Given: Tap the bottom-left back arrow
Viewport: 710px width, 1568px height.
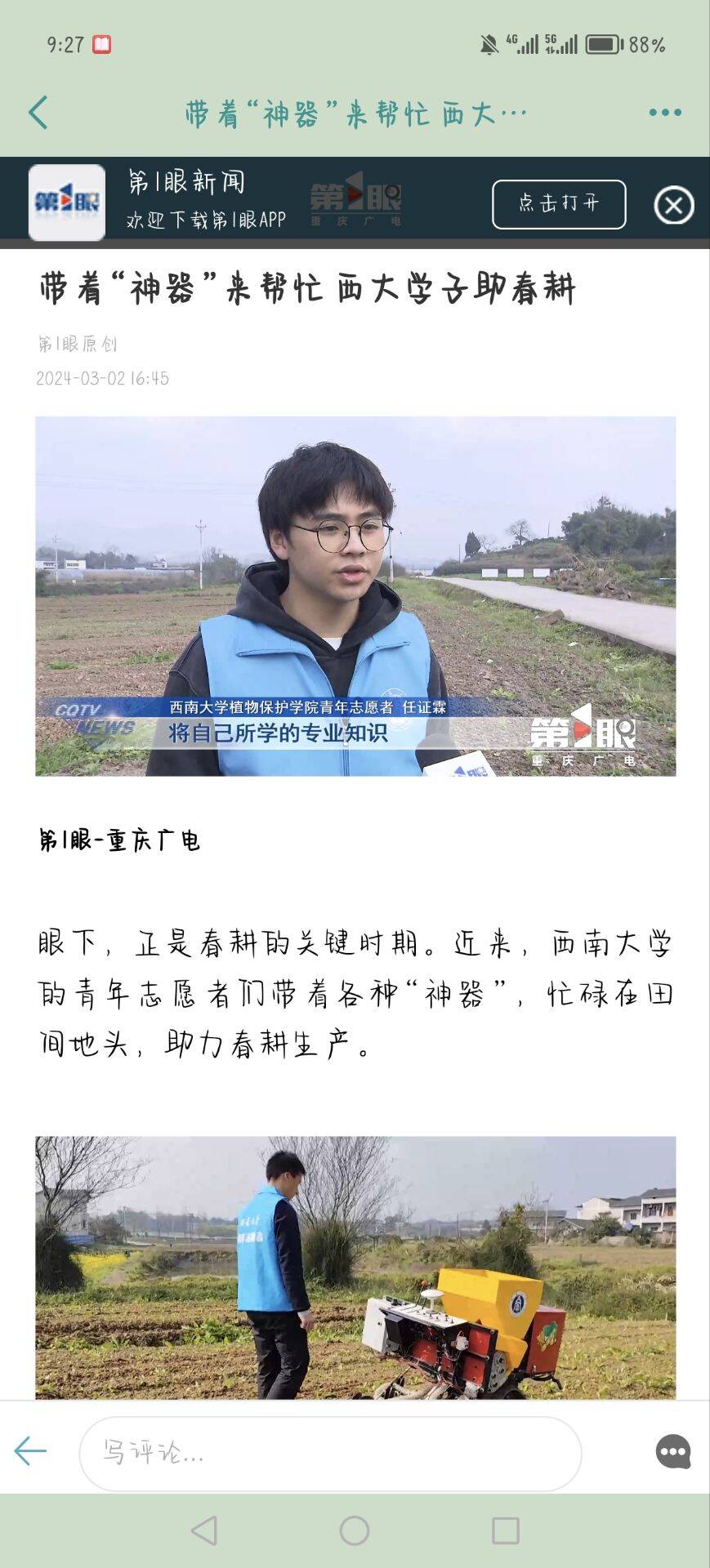Looking at the screenshot, I should [x=31, y=1451].
